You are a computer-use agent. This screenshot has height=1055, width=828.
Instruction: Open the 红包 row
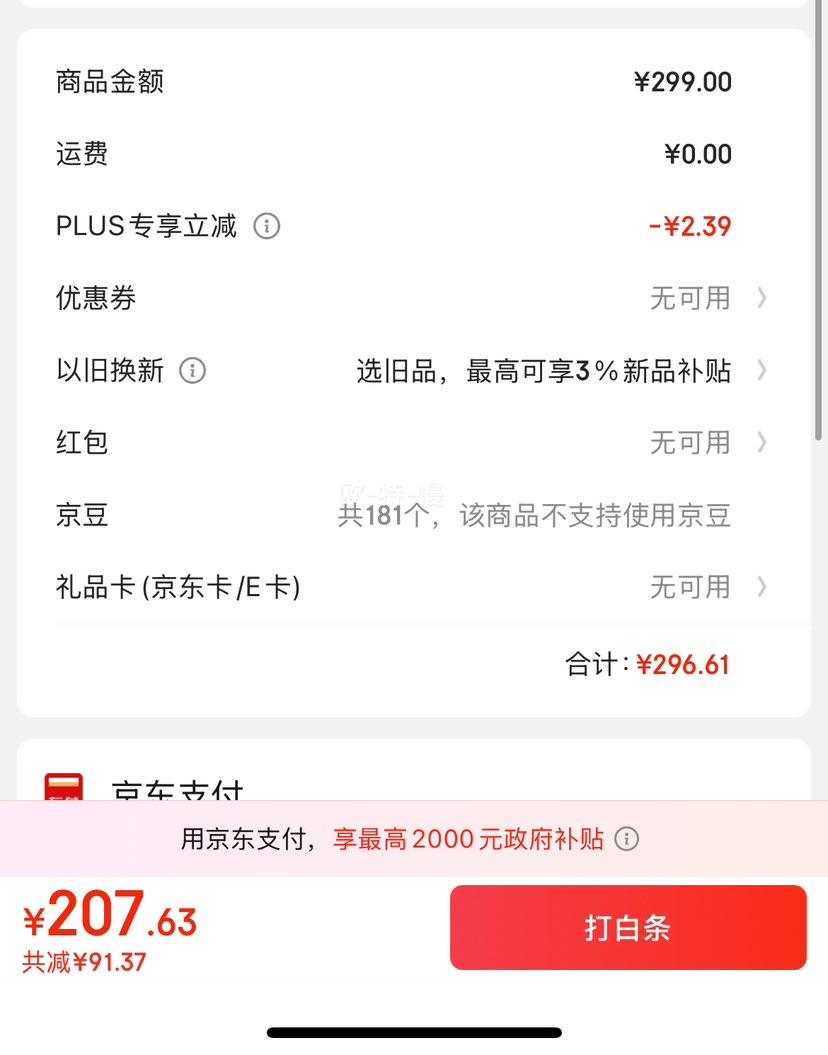click(414, 443)
